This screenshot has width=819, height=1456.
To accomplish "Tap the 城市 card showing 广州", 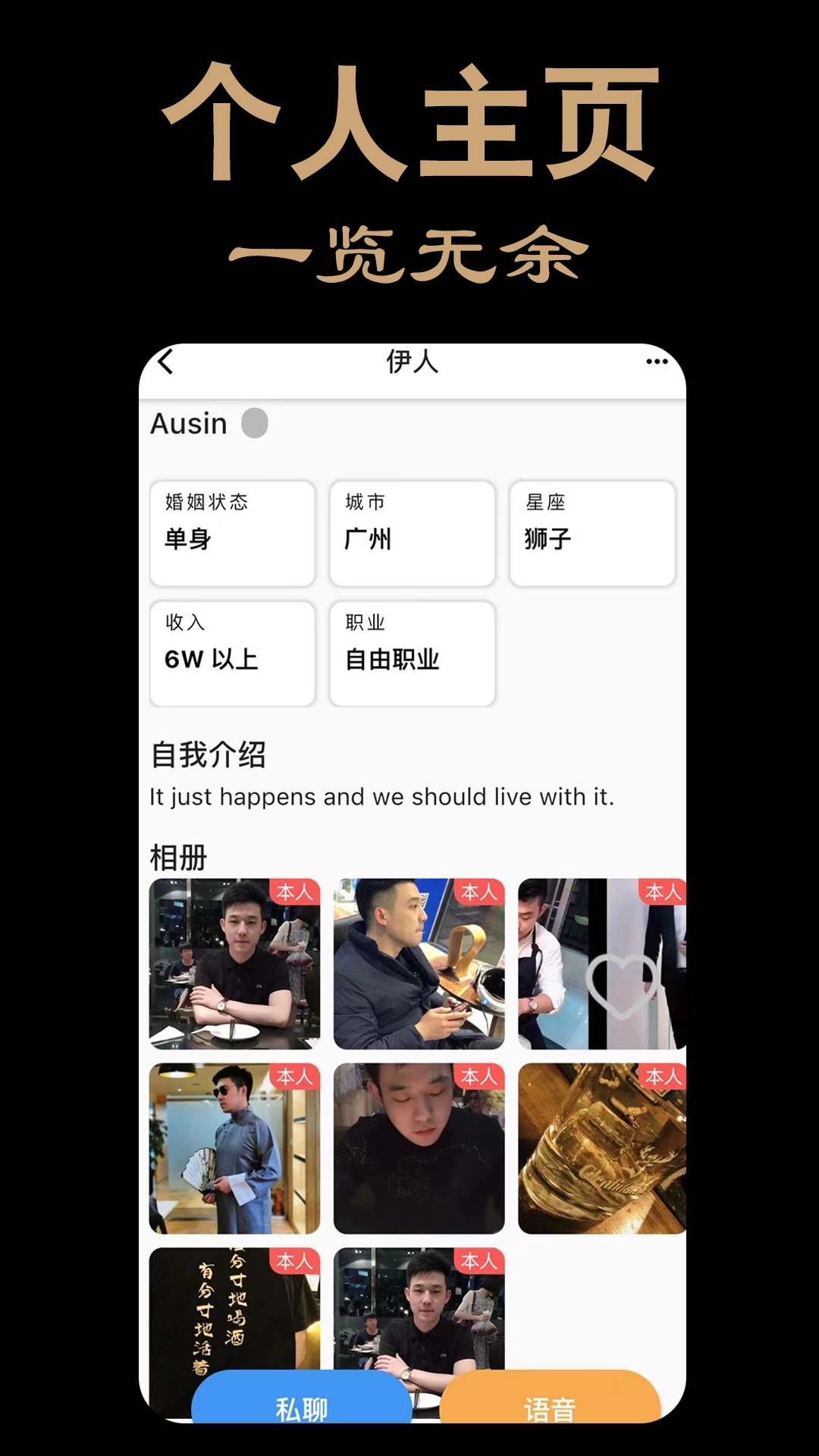I will (412, 533).
